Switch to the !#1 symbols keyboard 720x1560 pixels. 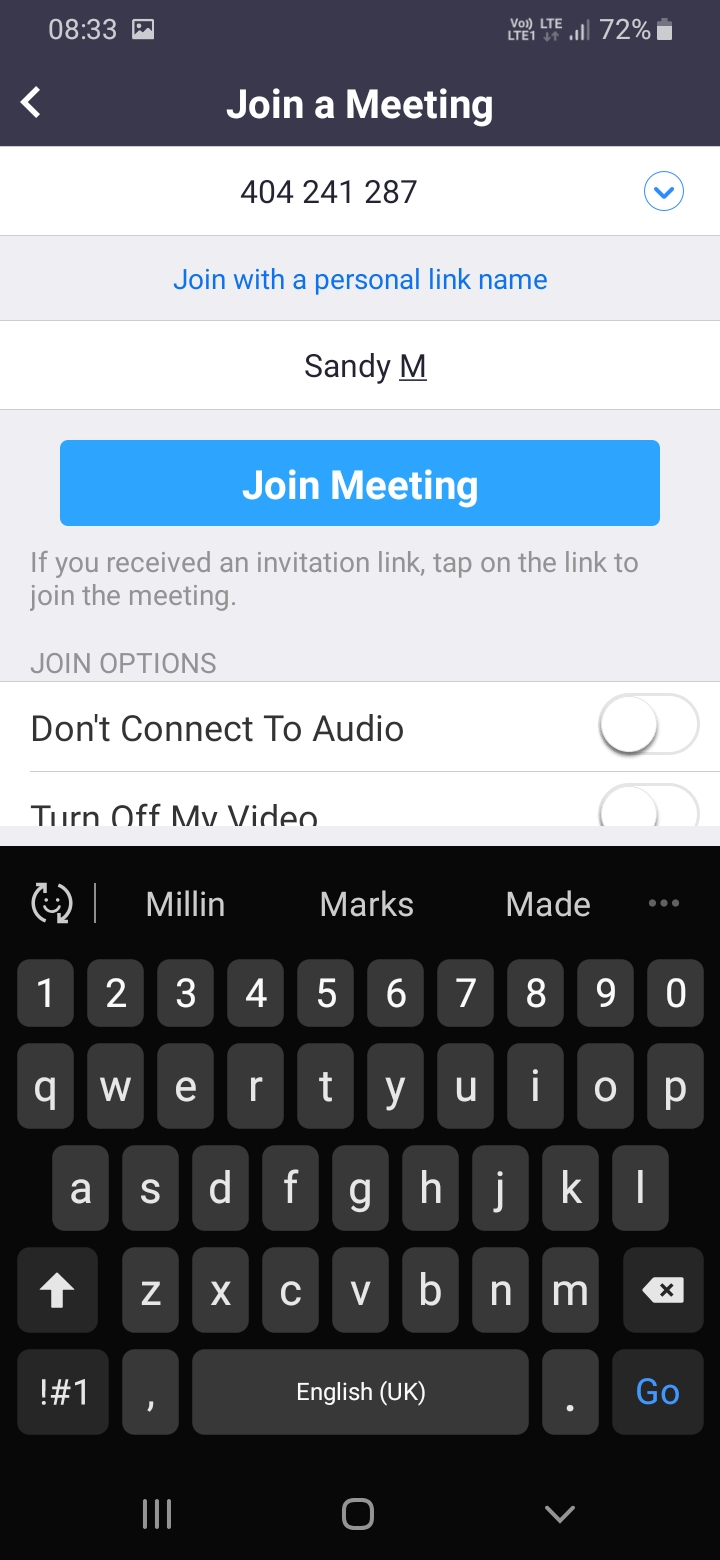click(x=63, y=1392)
